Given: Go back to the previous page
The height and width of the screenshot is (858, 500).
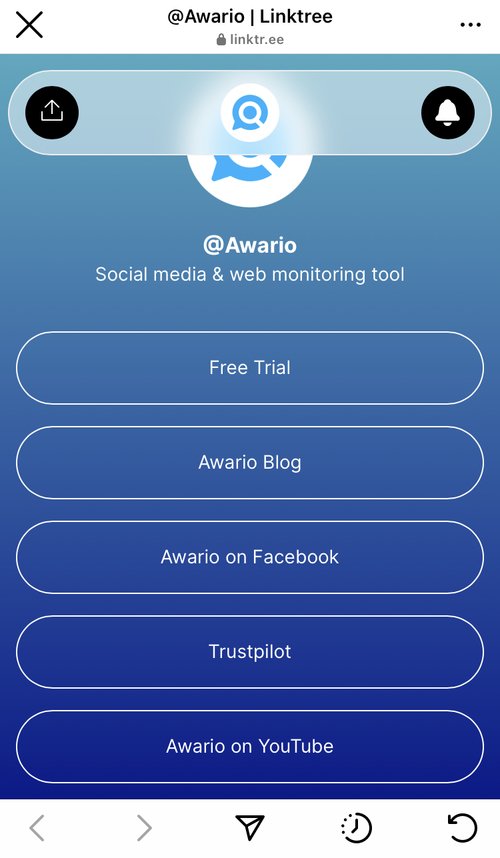Looking at the screenshot, I should pos(37,827).
